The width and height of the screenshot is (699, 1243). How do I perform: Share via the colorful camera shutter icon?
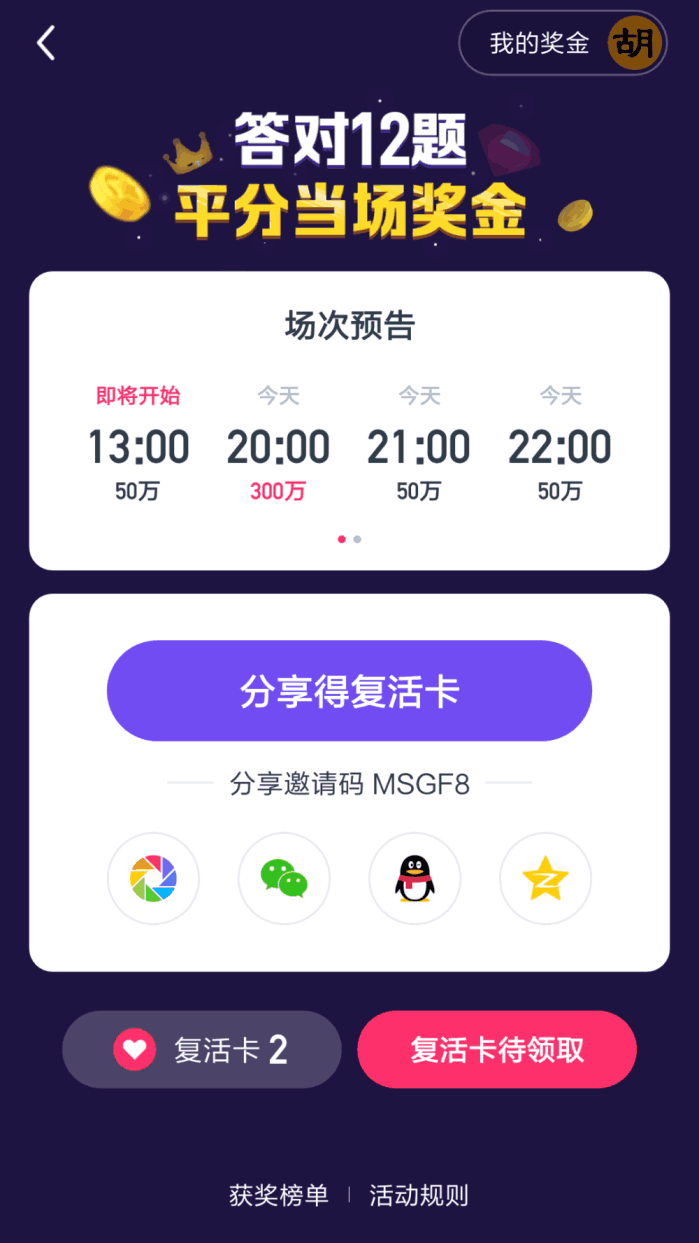click(153, 879)
